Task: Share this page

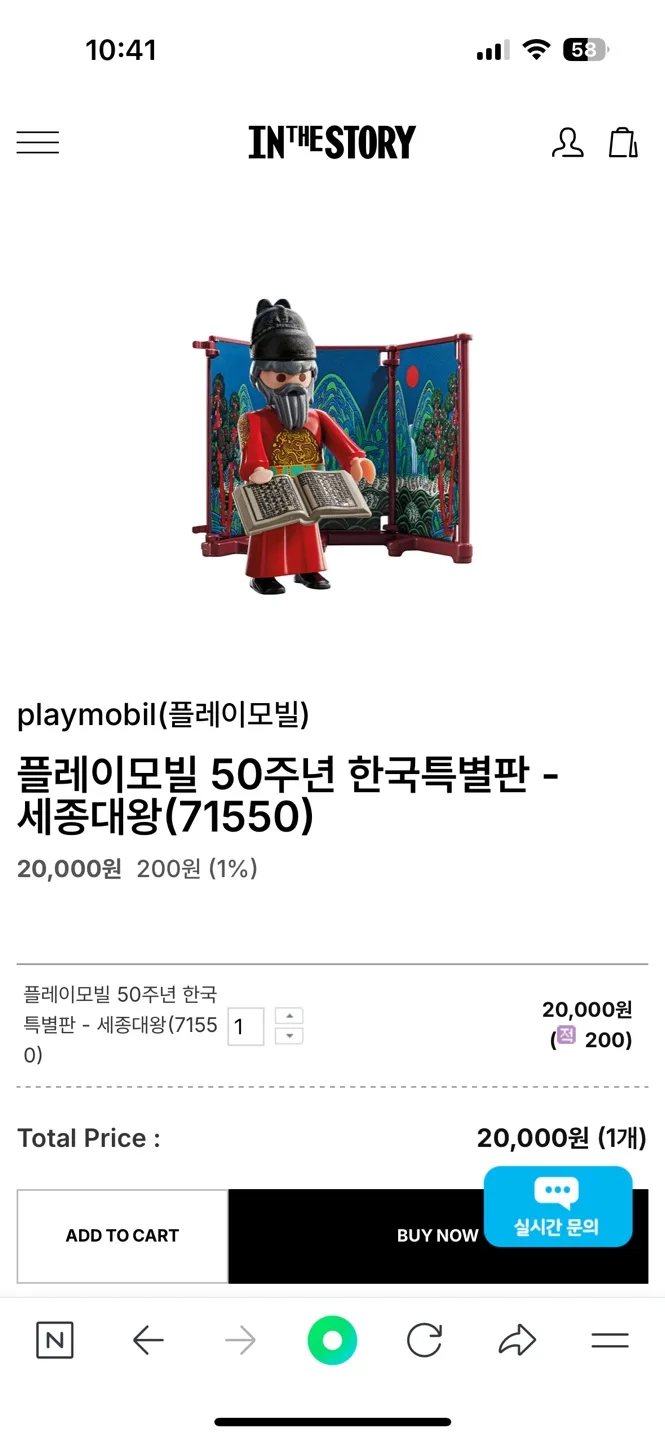Action: tap(517, 1341)
